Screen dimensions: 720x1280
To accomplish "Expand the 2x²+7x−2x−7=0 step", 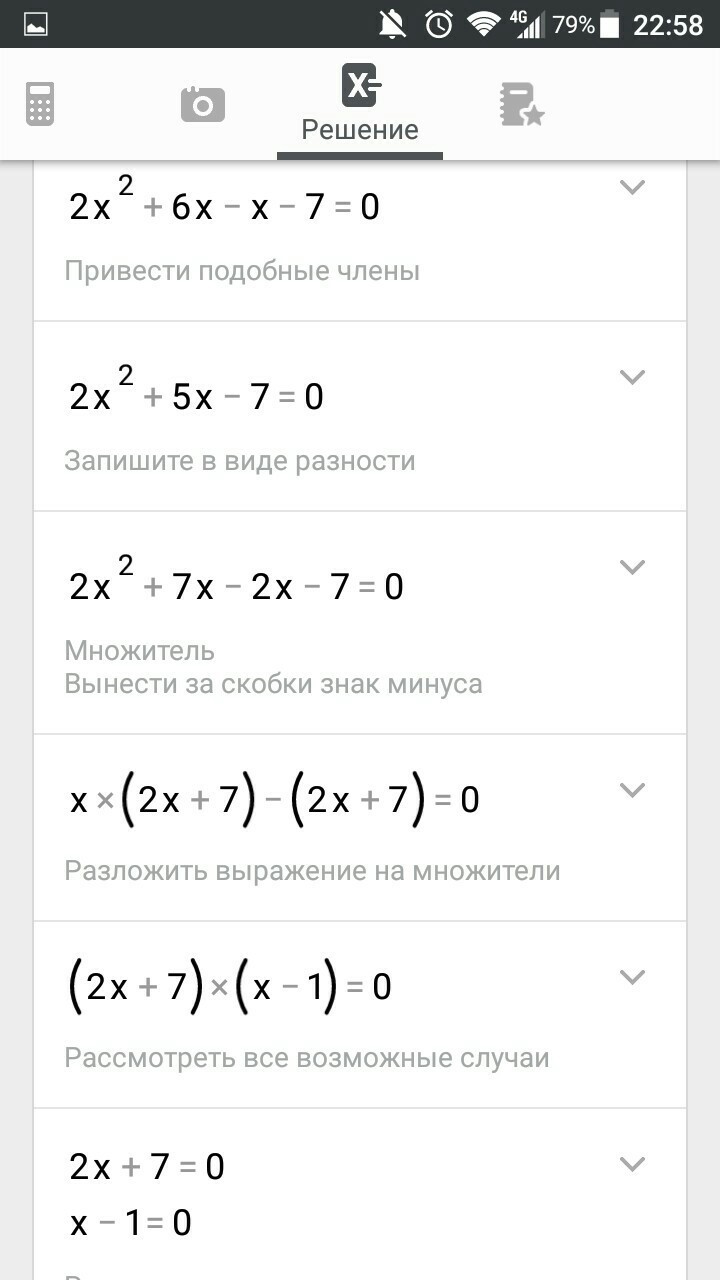I will tap(632, 567).
